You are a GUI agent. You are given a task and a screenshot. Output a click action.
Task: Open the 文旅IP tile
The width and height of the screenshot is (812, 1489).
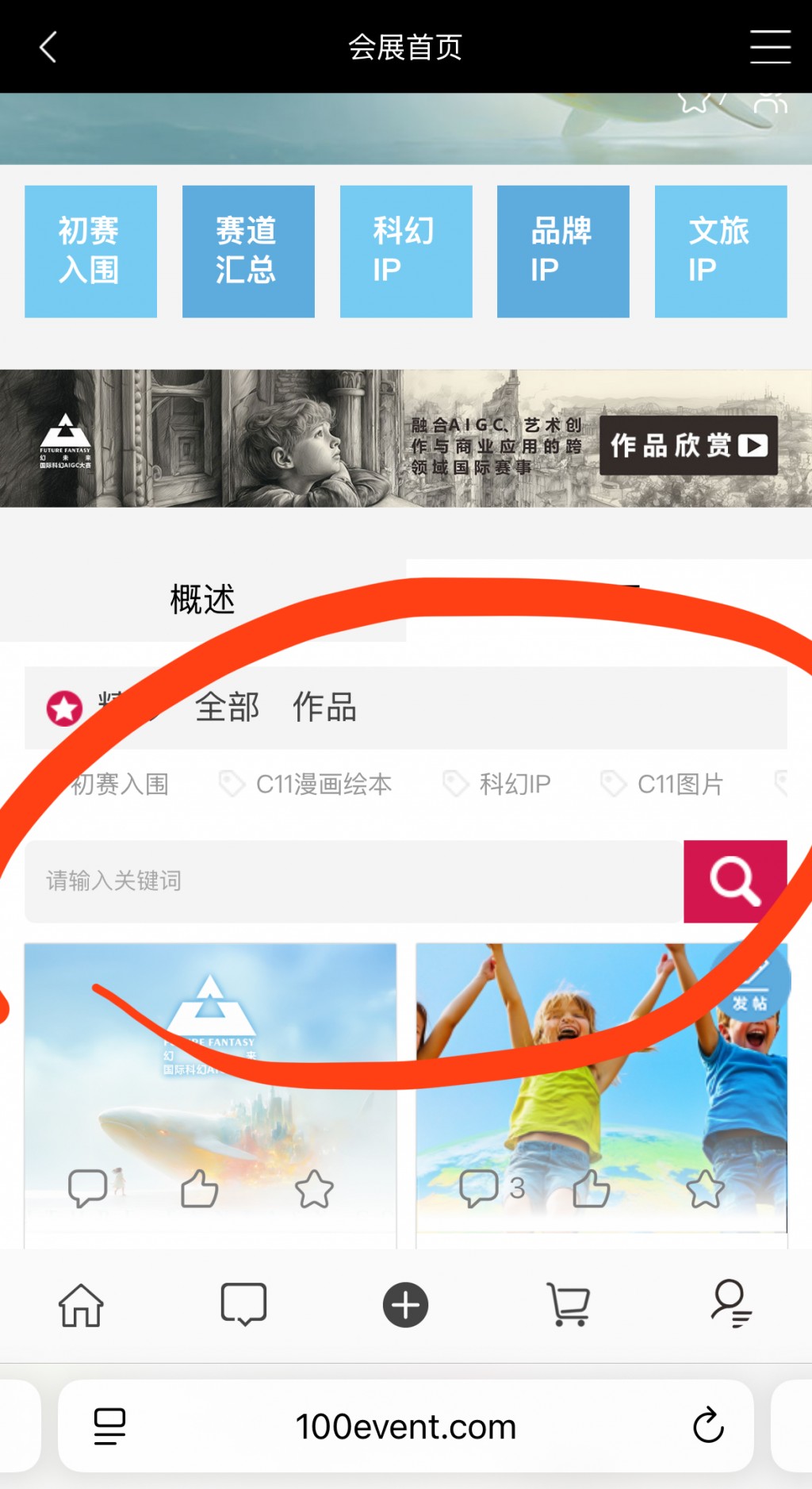coord(721,251)
